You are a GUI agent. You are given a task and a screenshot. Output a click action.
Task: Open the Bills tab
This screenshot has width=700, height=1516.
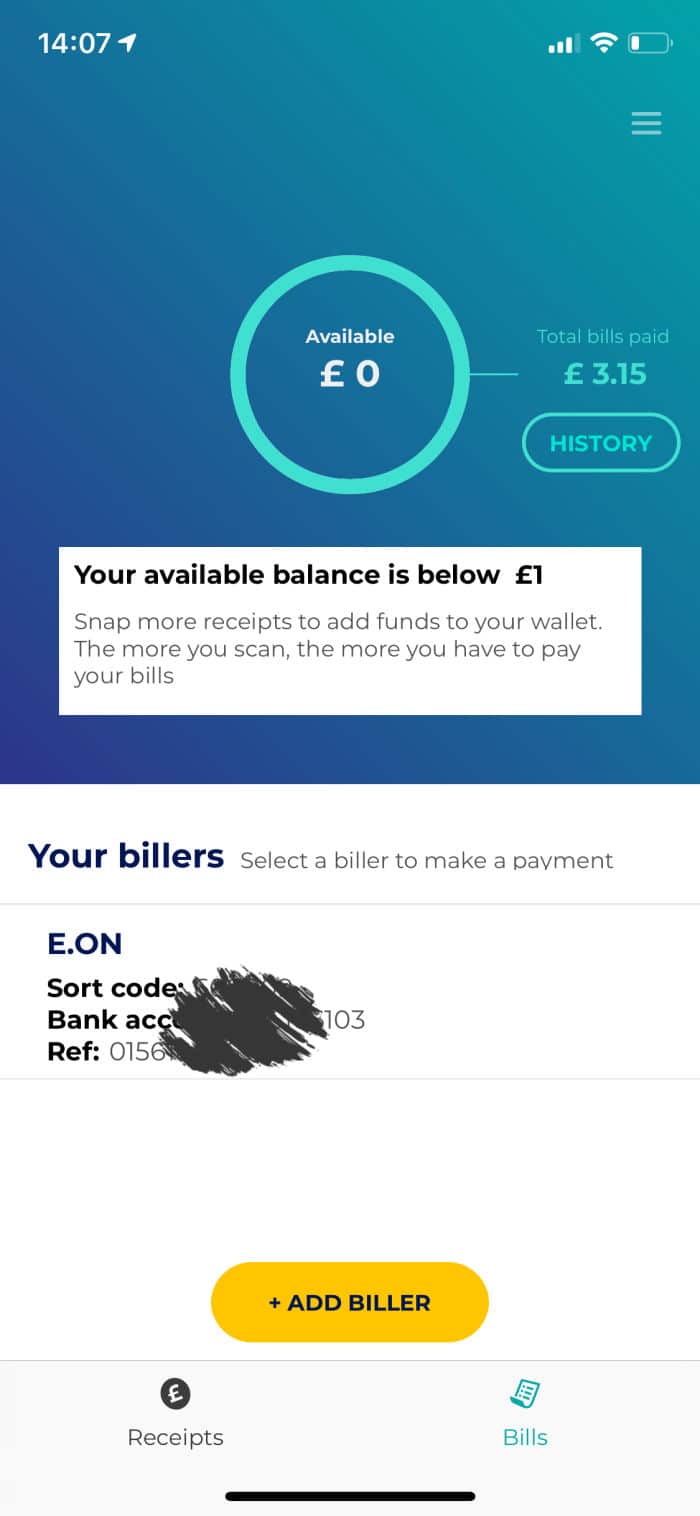point(525,1413)
